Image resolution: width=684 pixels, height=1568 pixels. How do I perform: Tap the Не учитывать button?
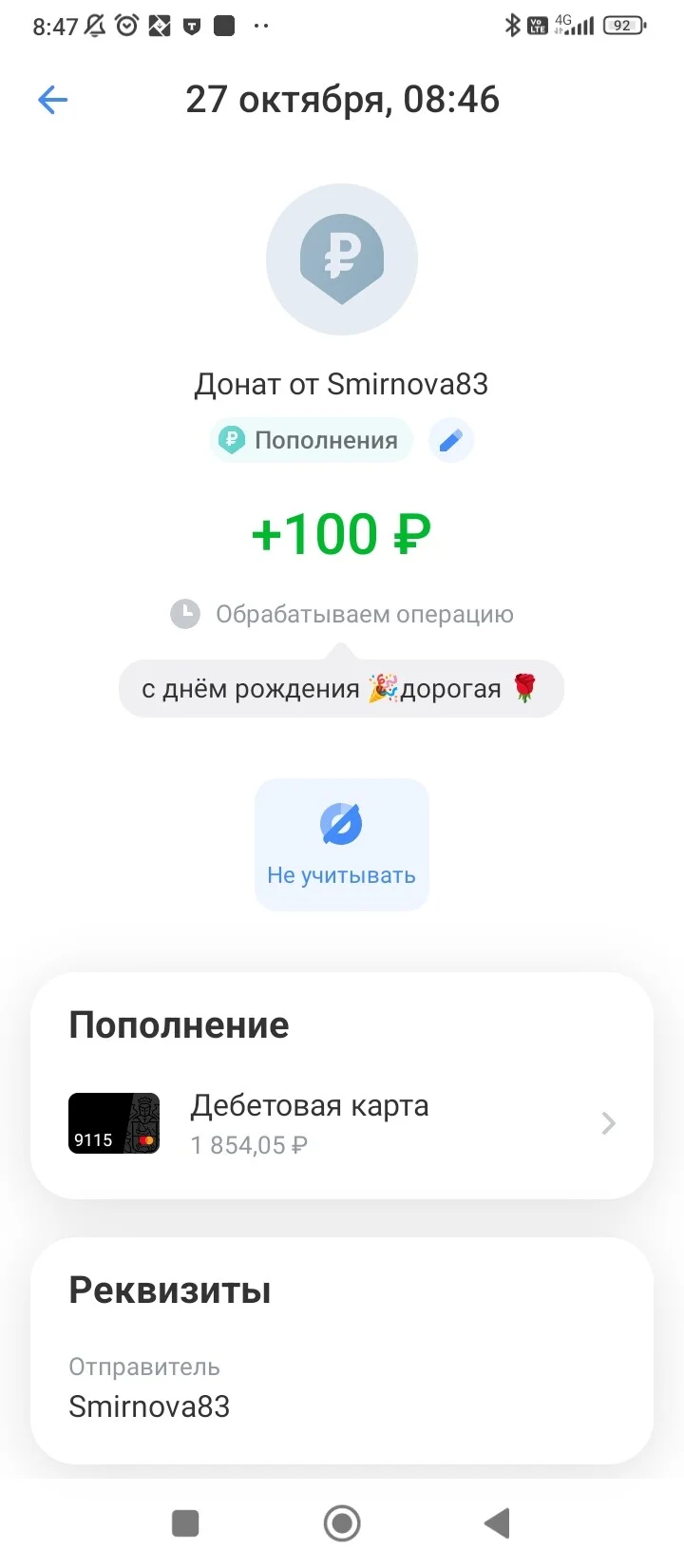click(x=342, y=845)
